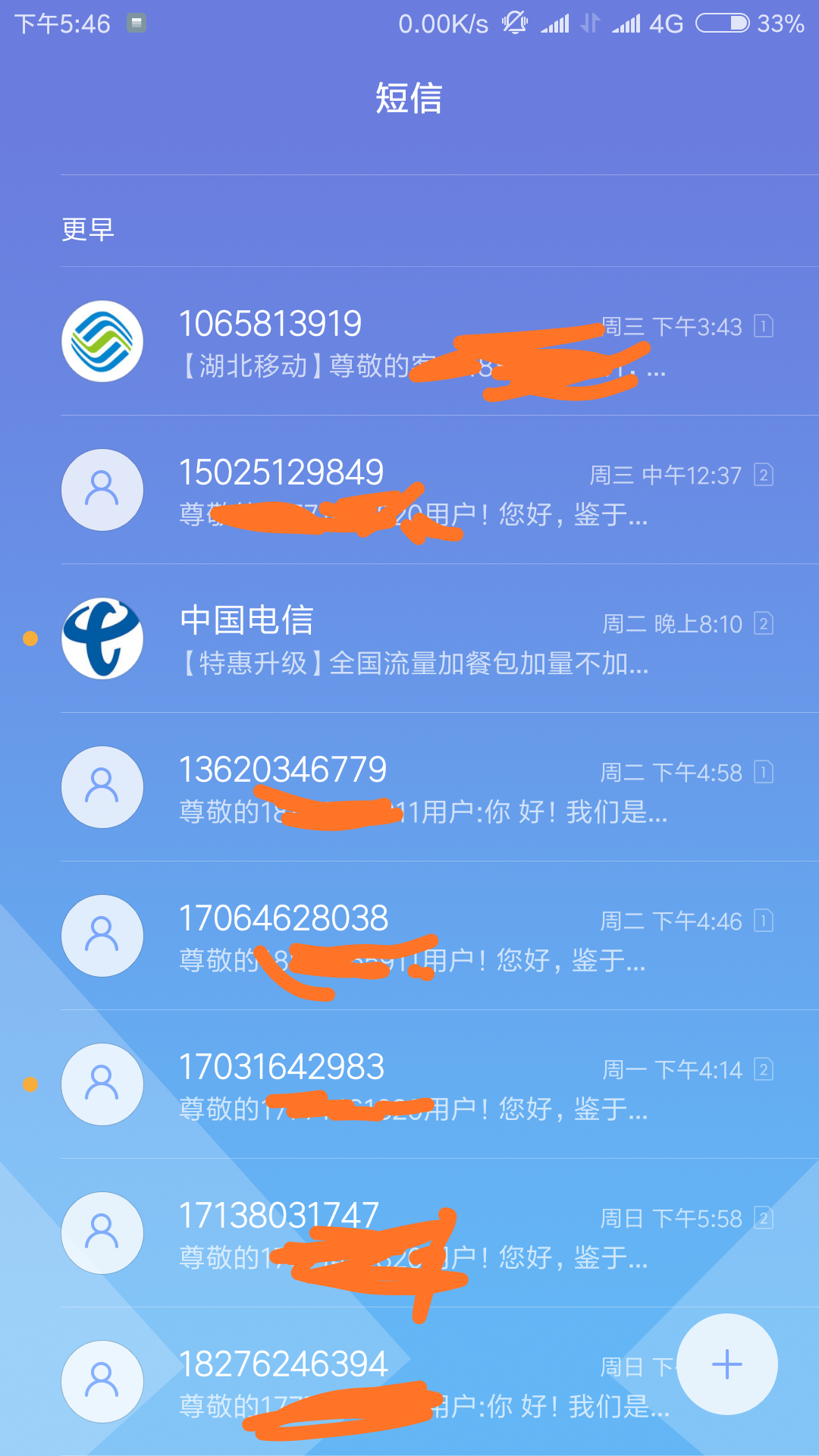The width and height of the screenshot is (819, 1456).
Task: Open the 中国电信 message thread
Action: click(x=409, y=639)
